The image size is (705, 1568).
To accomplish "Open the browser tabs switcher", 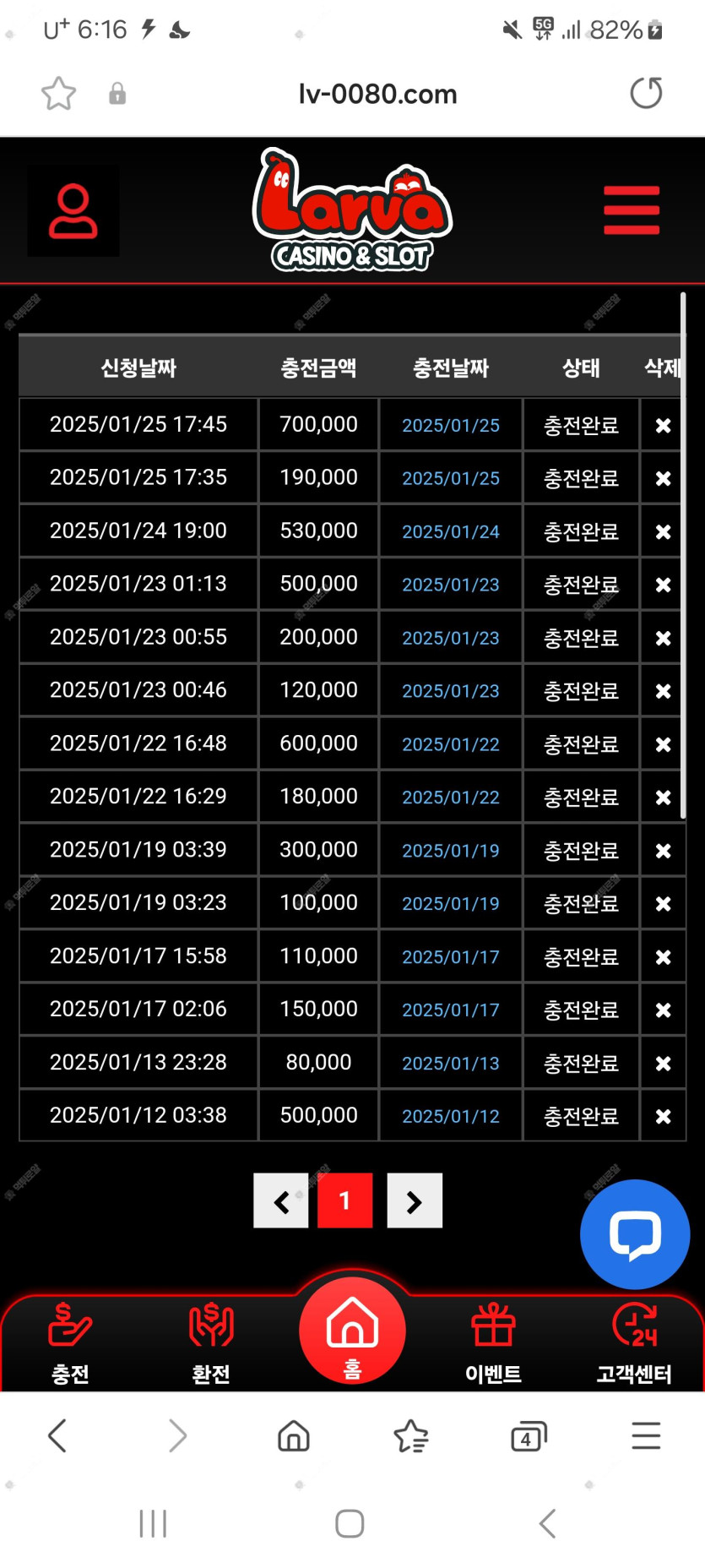I will (x=529, y=1436).
